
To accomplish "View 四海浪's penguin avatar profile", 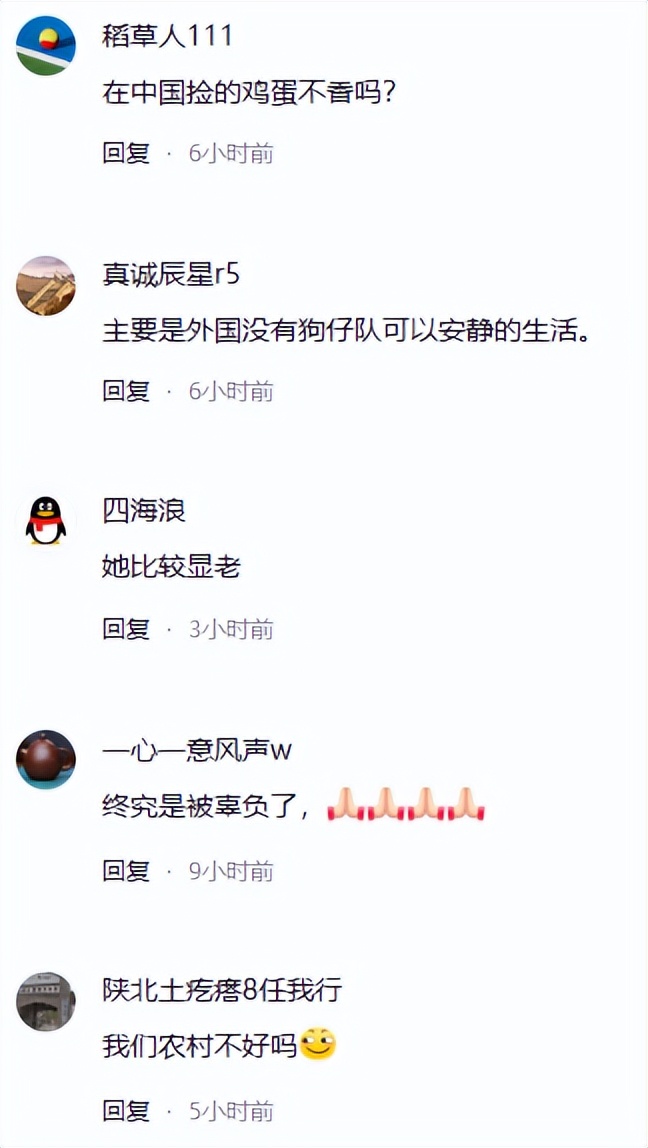I will [46, 521].
